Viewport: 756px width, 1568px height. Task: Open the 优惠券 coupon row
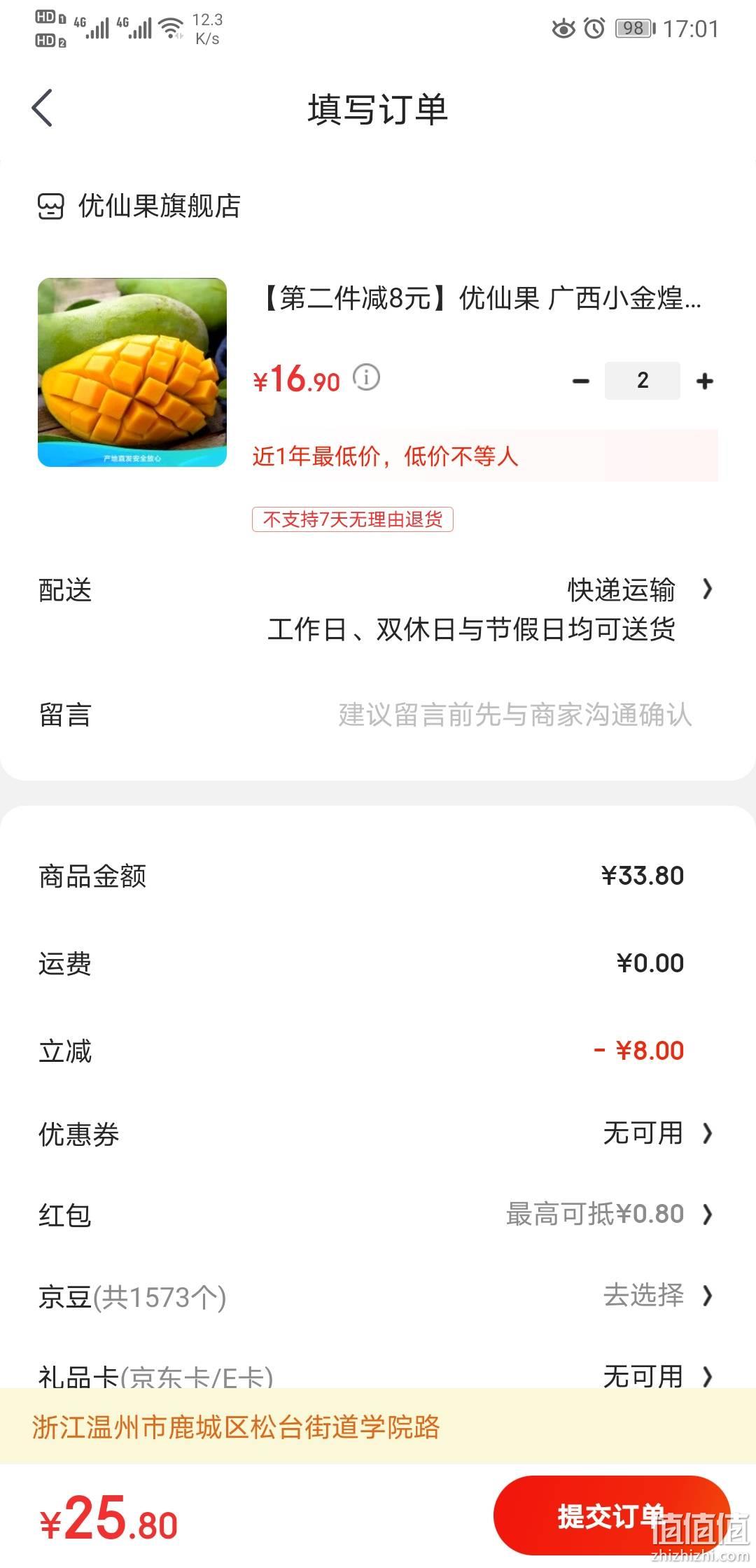point(378,1133)
